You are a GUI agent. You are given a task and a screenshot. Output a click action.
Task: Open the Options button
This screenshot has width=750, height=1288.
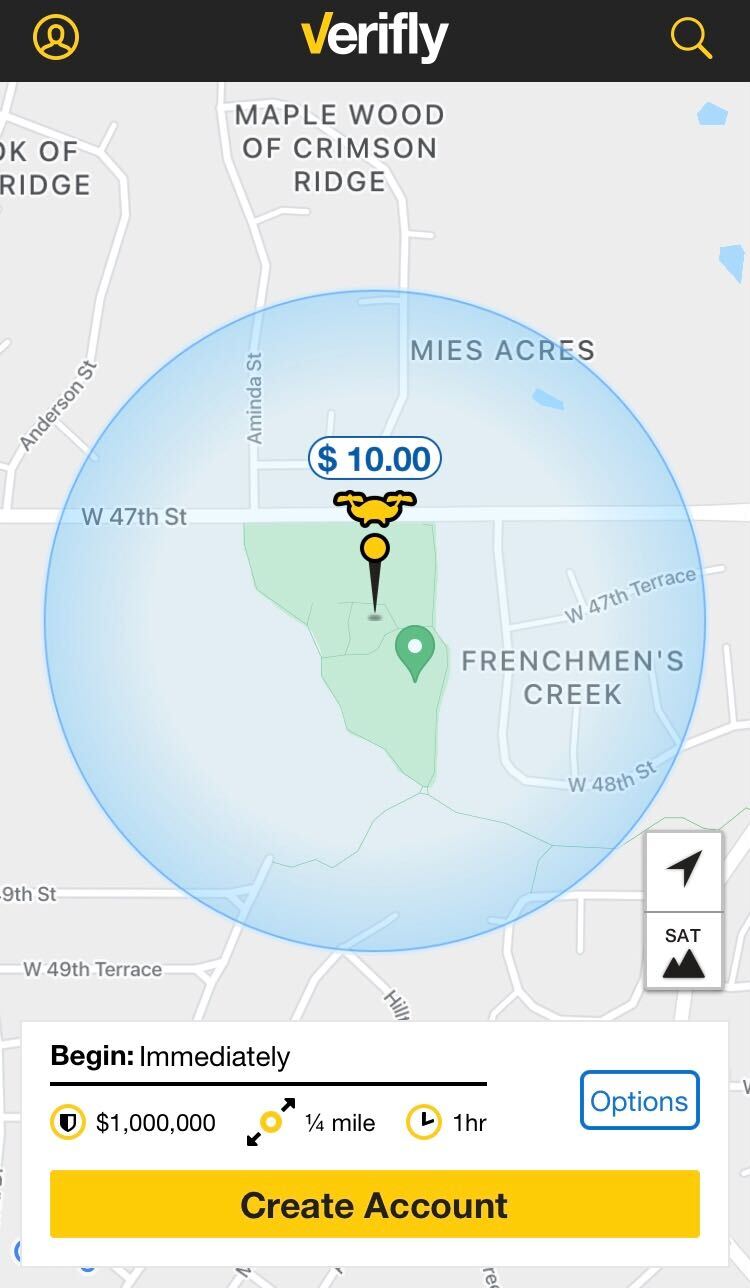point(640,1101)
